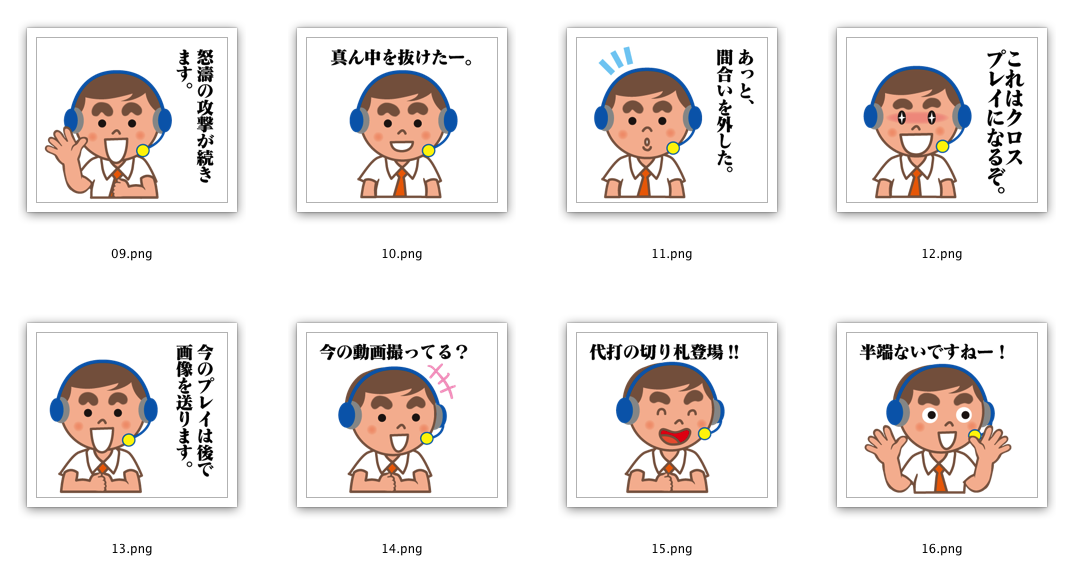This screenshot has height=581, width=1078.
Task: Open the 09.png image thumbnail
Action: (x=132, y=120)
